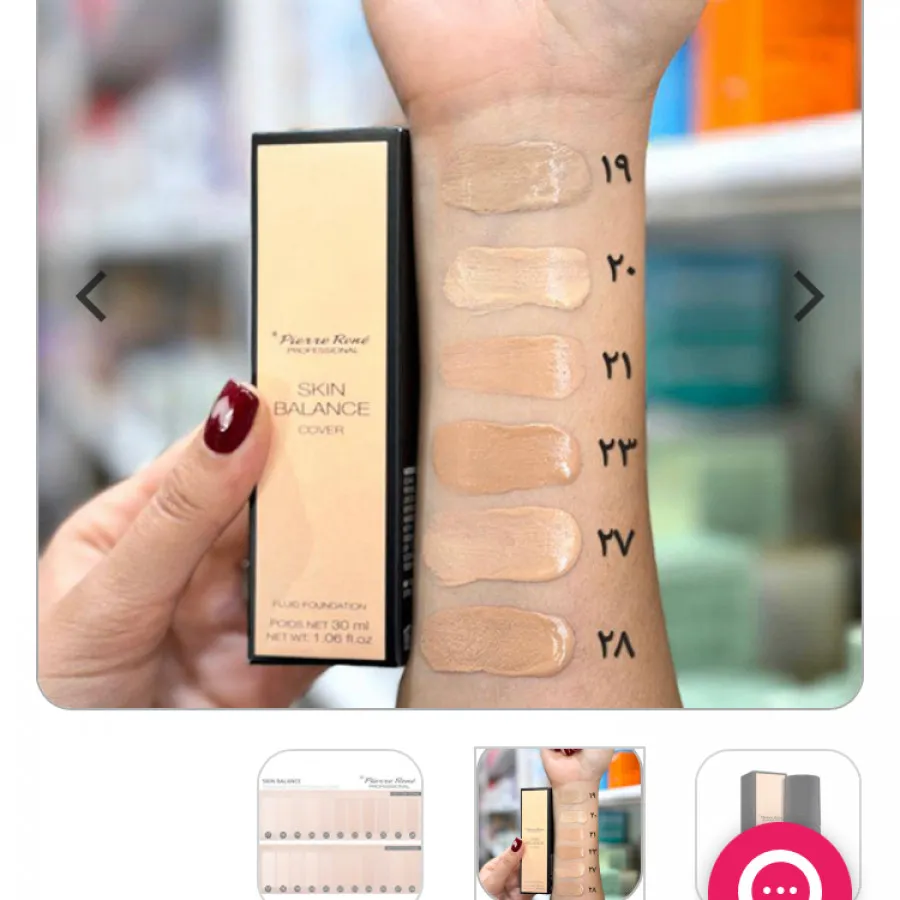This screenshot has width=900, height=900.
Task: Show the previous product image
Action: pos(92,297)
